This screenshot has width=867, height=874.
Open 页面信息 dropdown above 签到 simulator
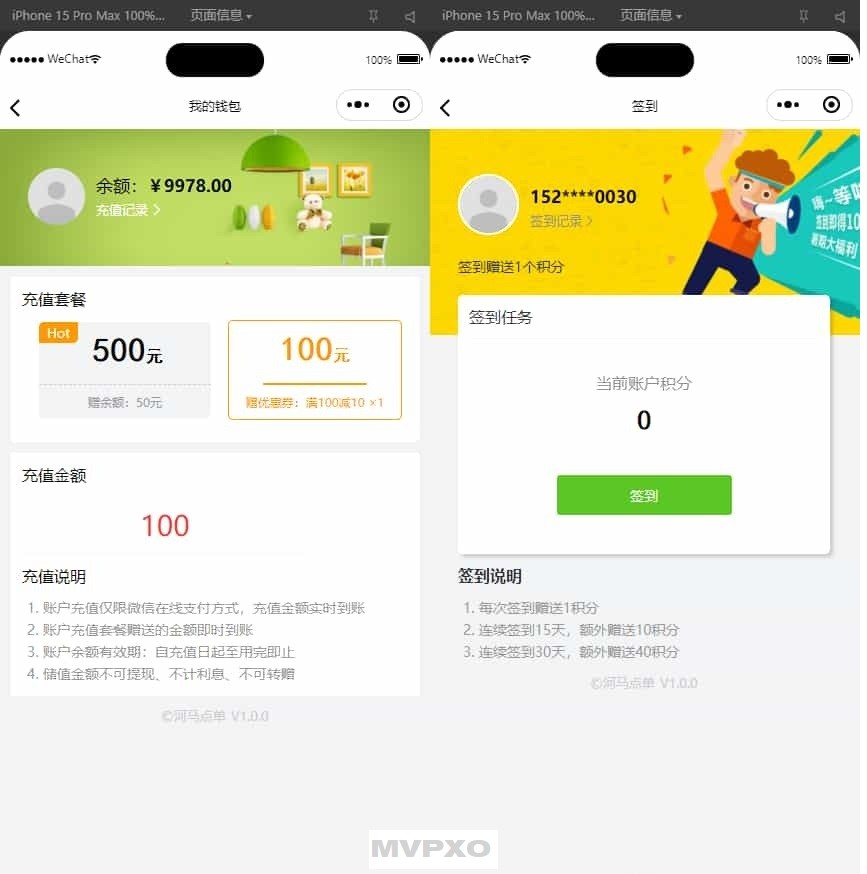pos(651,16)
